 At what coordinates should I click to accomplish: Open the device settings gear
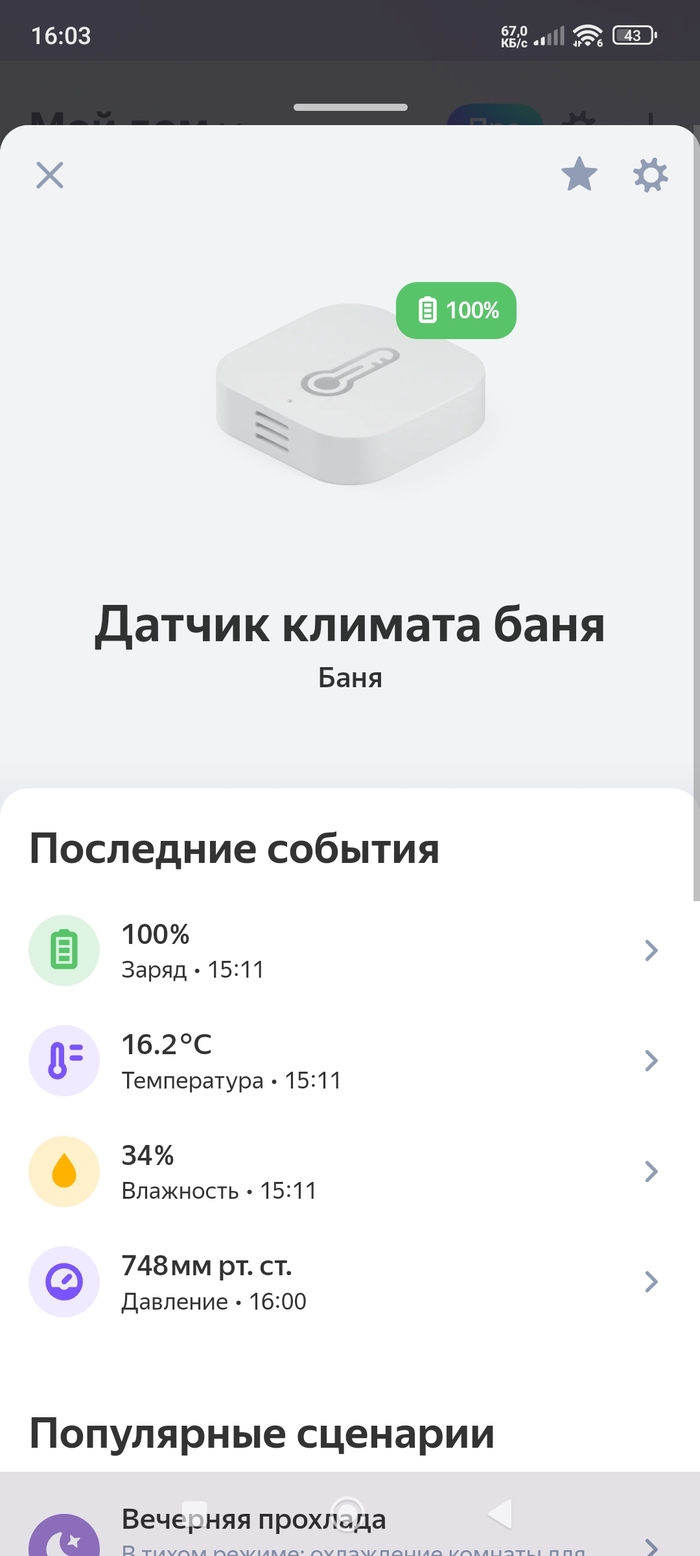point(650,176)
